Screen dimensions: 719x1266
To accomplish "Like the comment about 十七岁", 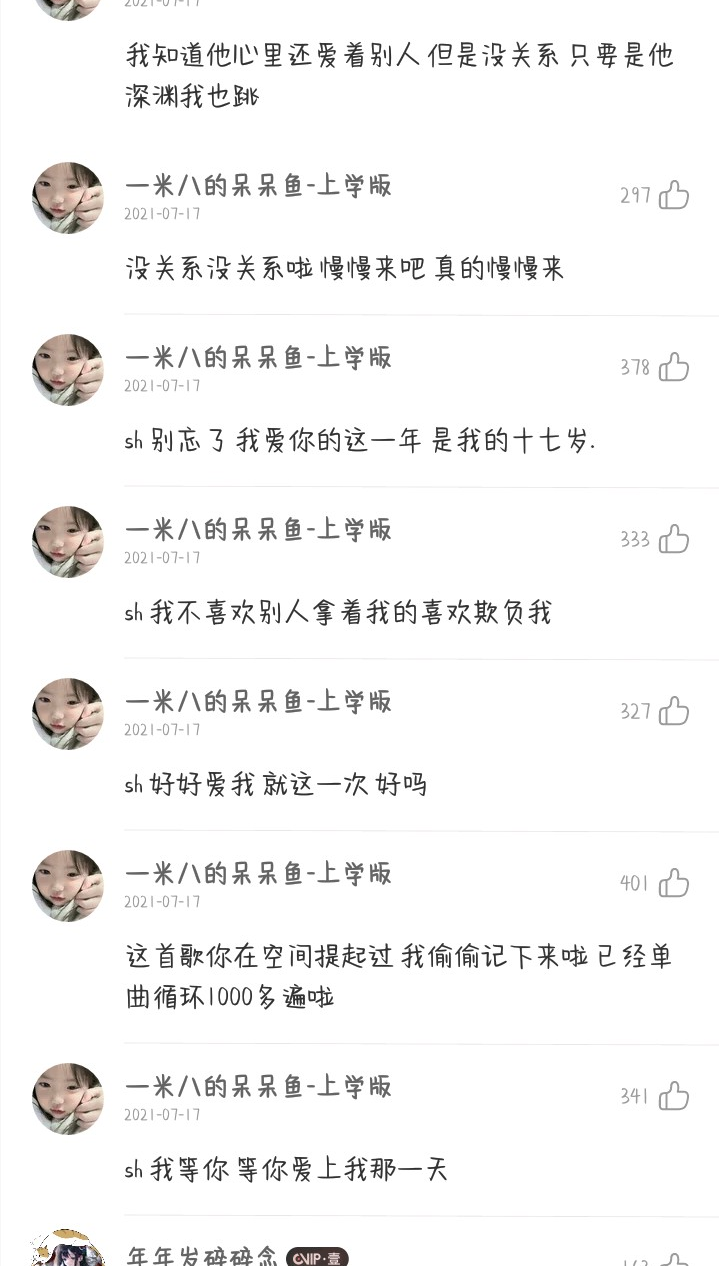I will (x=674, y=367).
